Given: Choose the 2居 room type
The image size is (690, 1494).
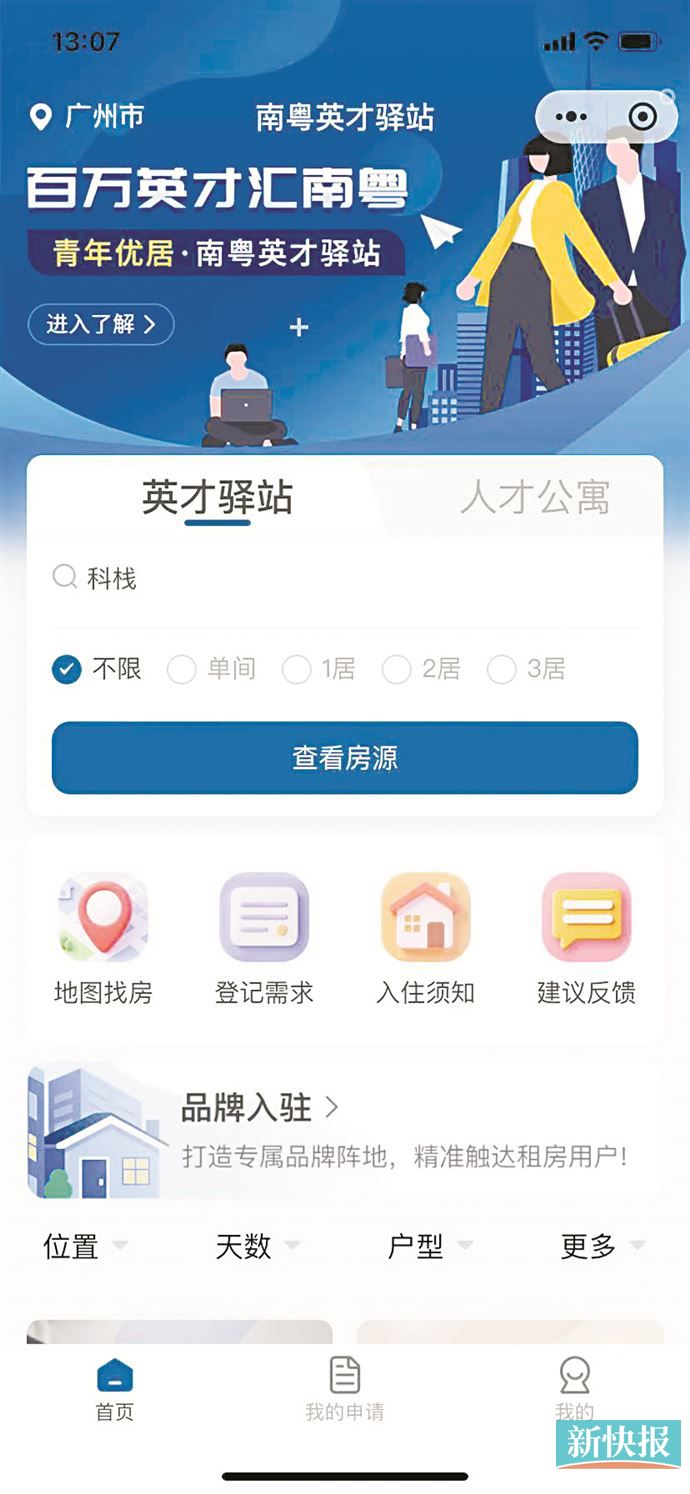Looking at the screenshot, I should point(421,669).
